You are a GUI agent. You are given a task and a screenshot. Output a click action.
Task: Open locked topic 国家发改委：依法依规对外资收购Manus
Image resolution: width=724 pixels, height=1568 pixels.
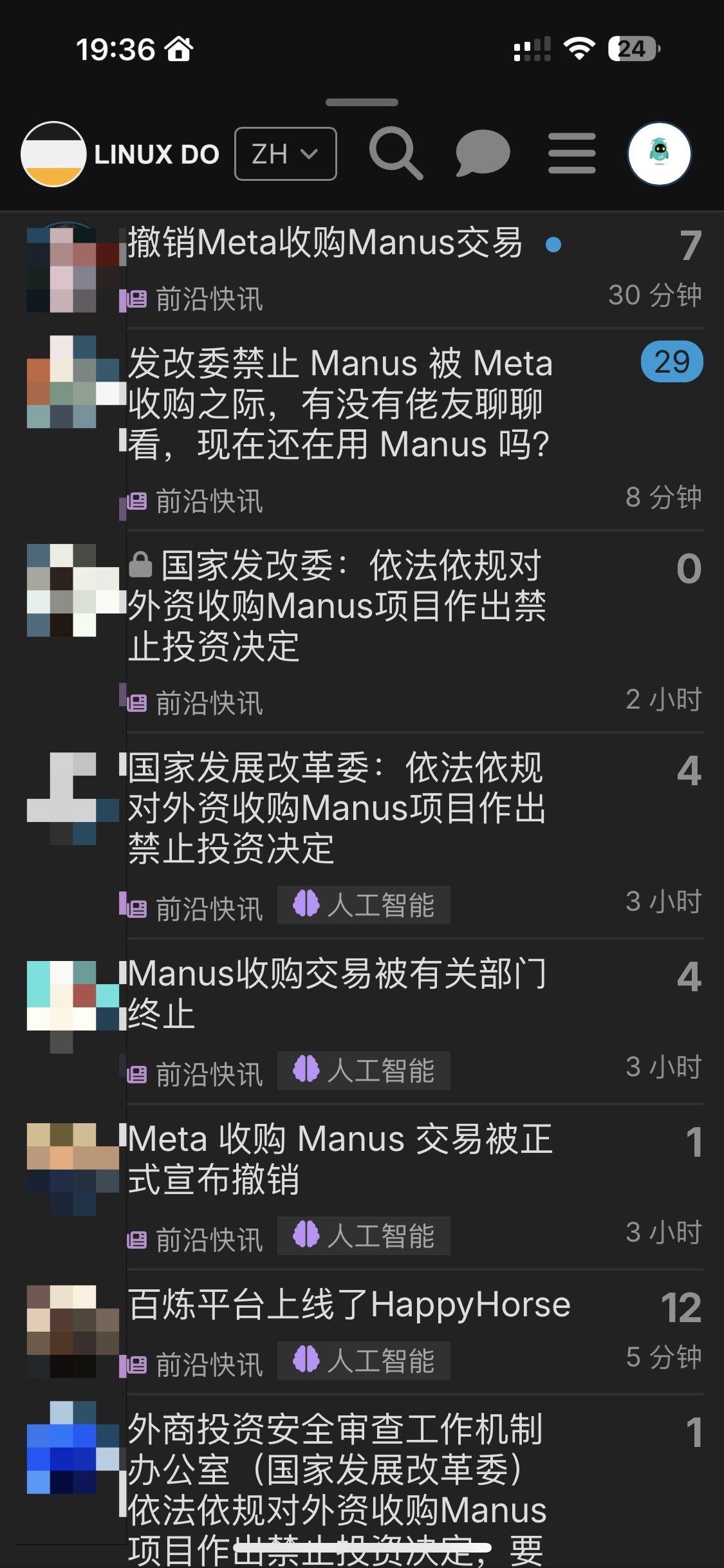pos(337,606)
